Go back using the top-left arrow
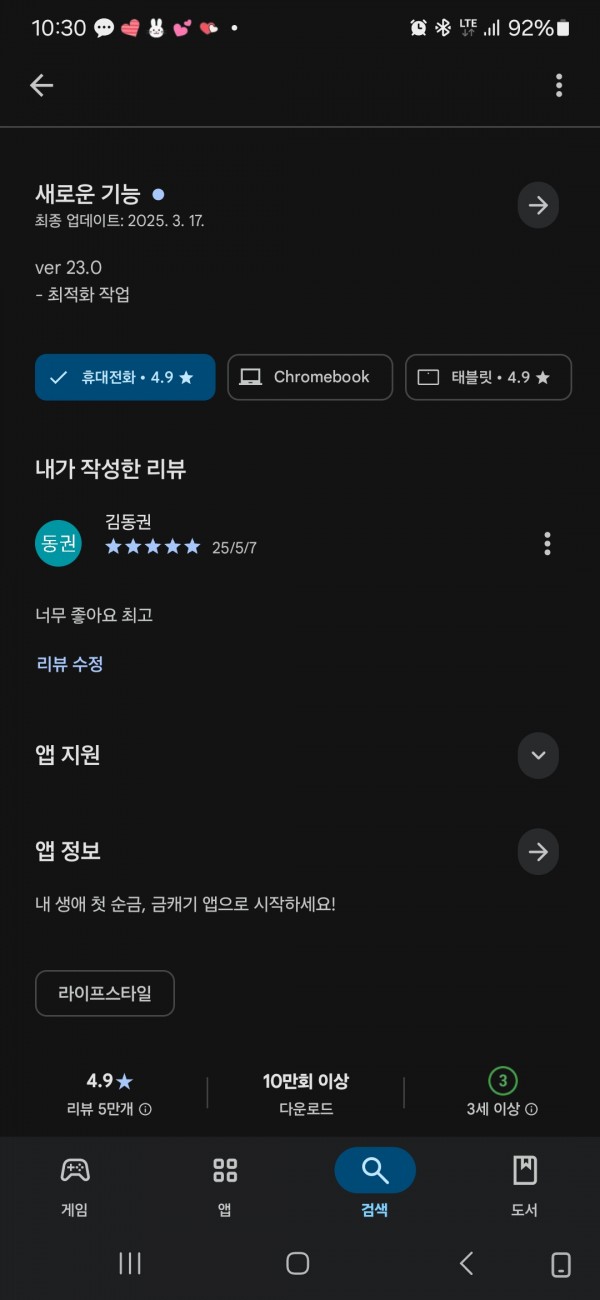600x1300 pixels. 41,86
